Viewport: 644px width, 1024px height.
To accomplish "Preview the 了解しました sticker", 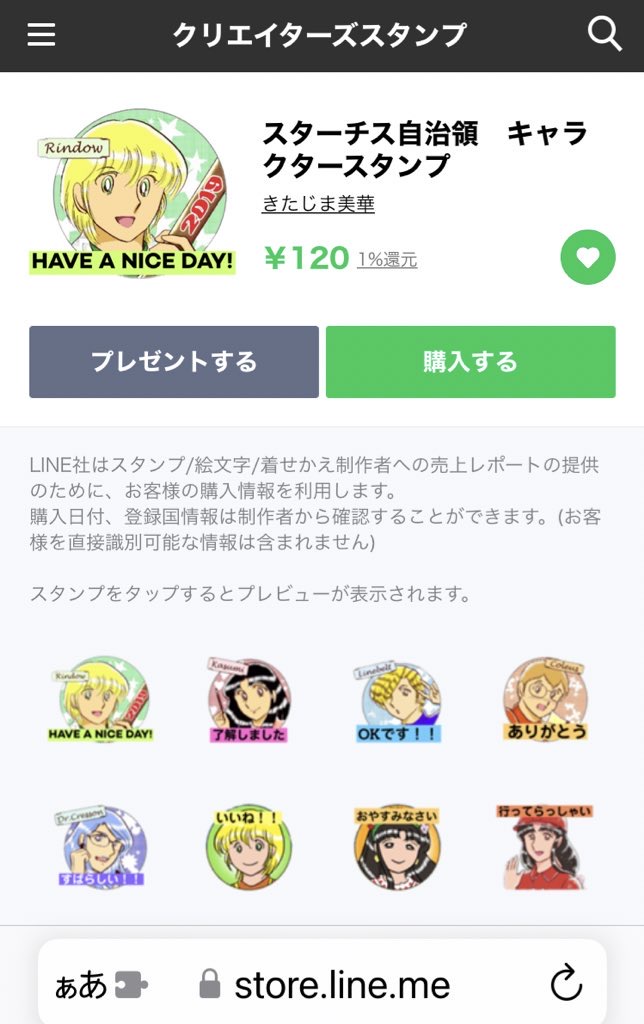I will point(248,699).
